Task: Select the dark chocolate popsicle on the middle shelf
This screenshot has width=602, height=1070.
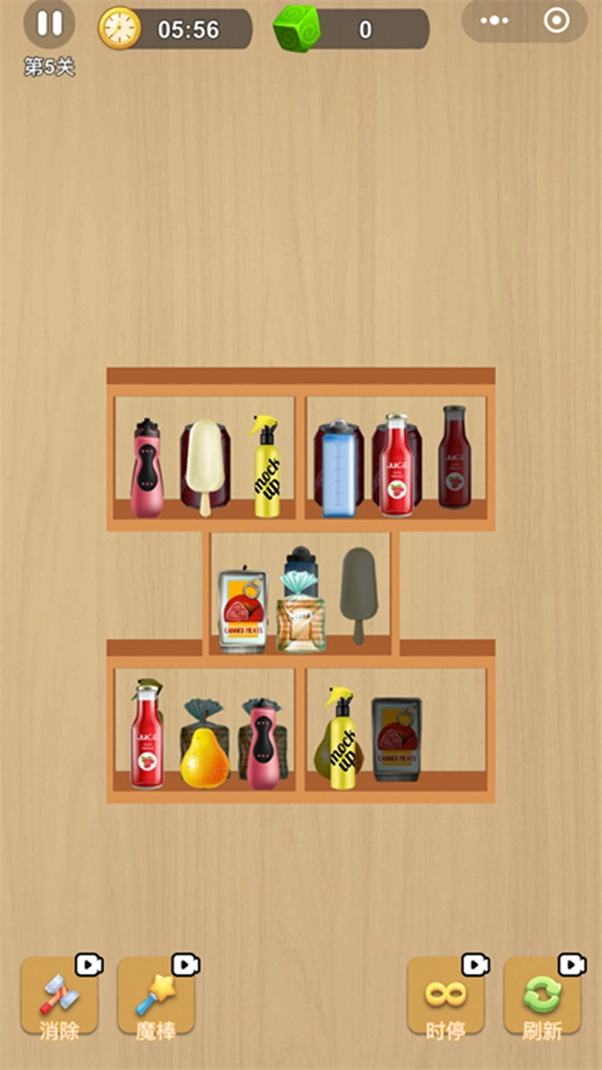Action: [x=357, y=590]
